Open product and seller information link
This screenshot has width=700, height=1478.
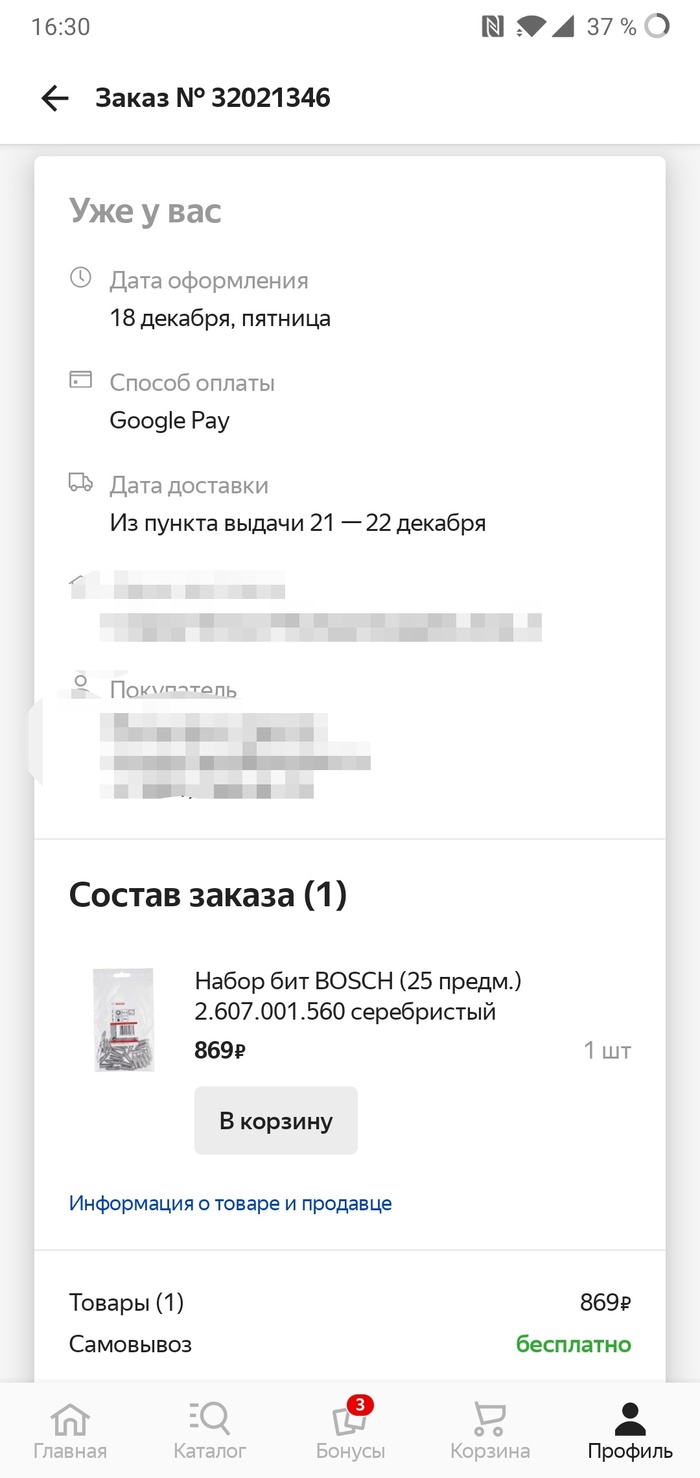point(230,1203)
